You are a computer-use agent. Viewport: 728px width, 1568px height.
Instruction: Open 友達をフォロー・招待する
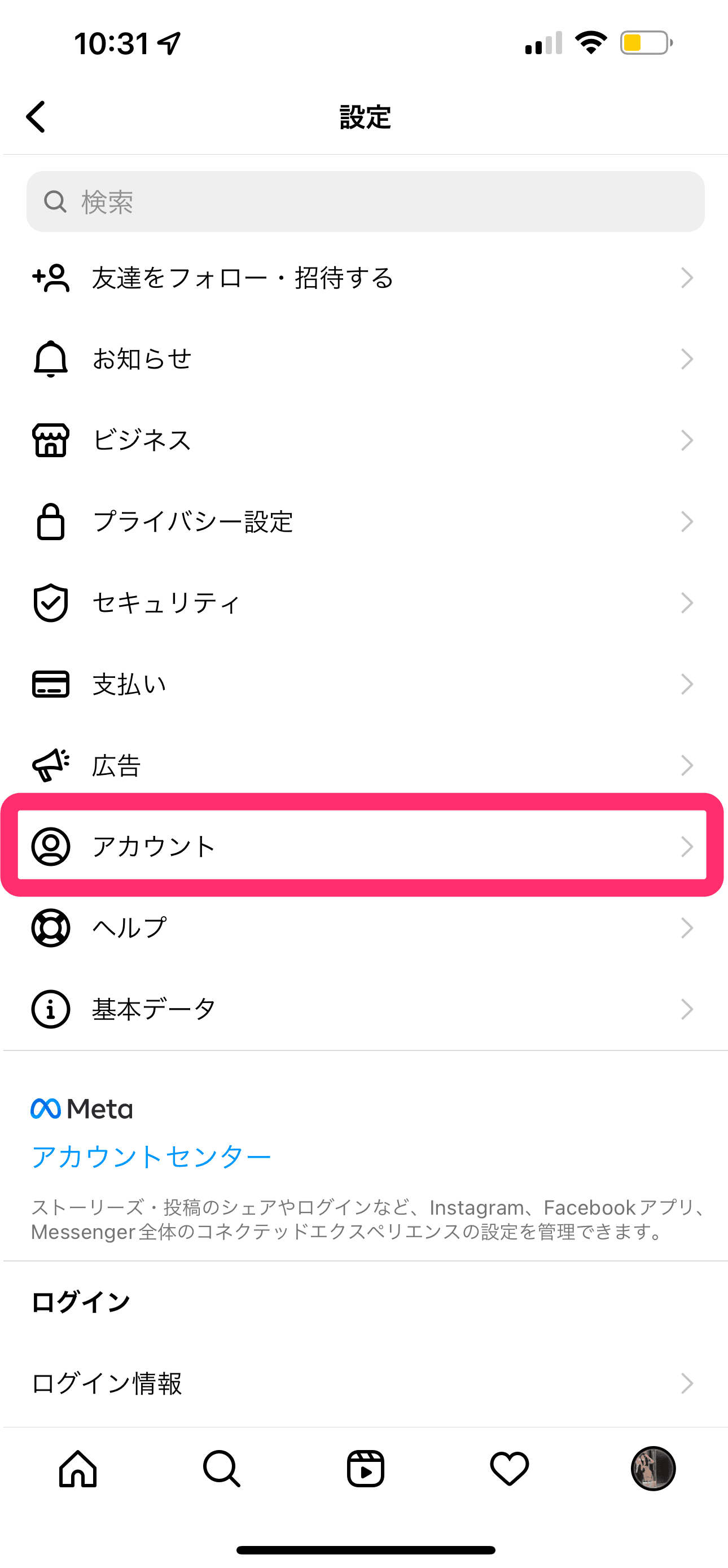364,278
